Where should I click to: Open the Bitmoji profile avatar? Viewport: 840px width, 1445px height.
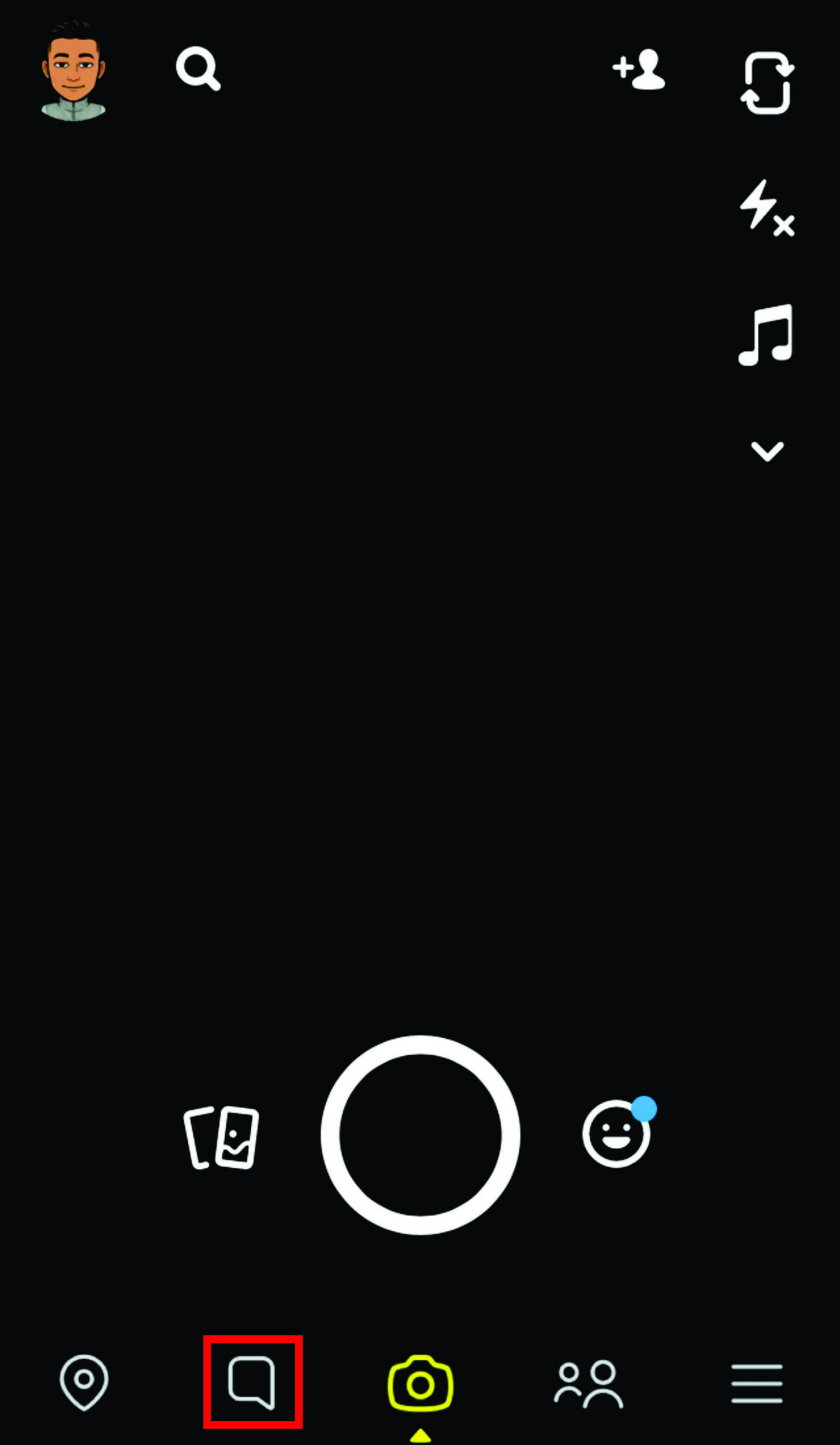[73, 71]
